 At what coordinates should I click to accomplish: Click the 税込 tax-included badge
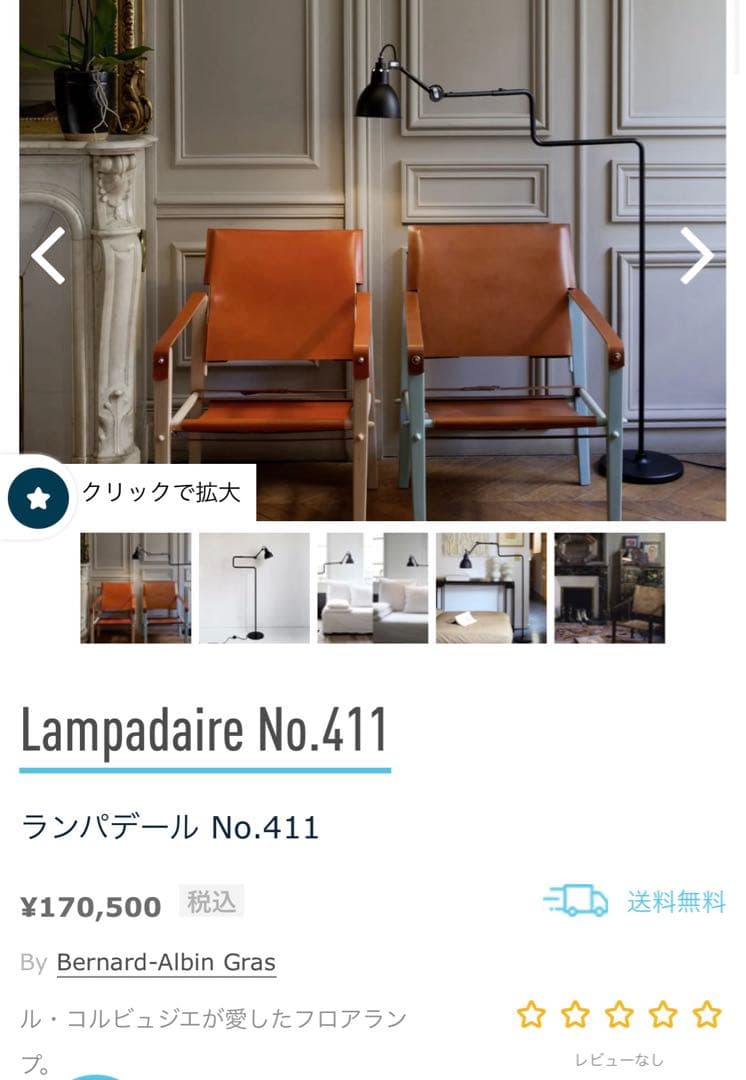tap(210, 899)
